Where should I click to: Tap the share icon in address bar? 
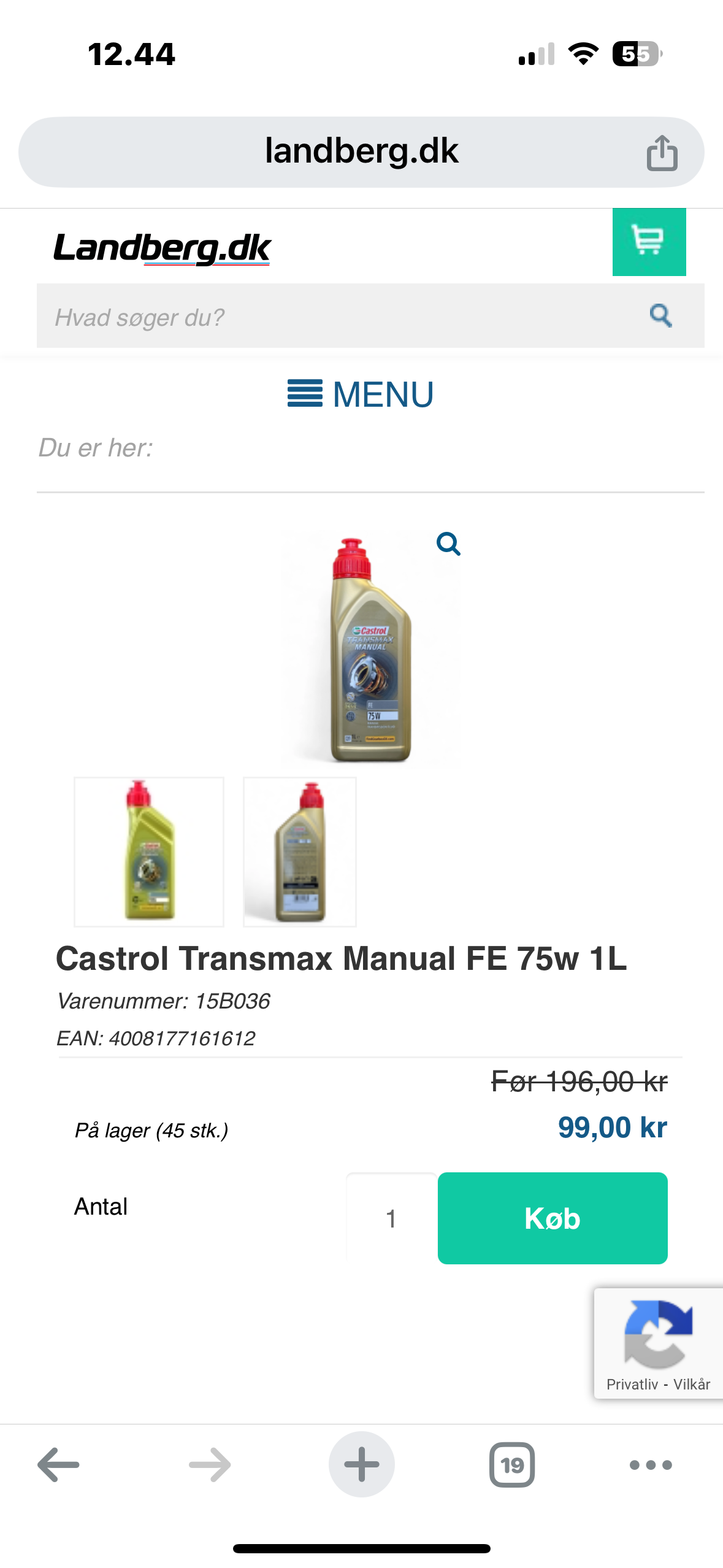click(662, 152)
